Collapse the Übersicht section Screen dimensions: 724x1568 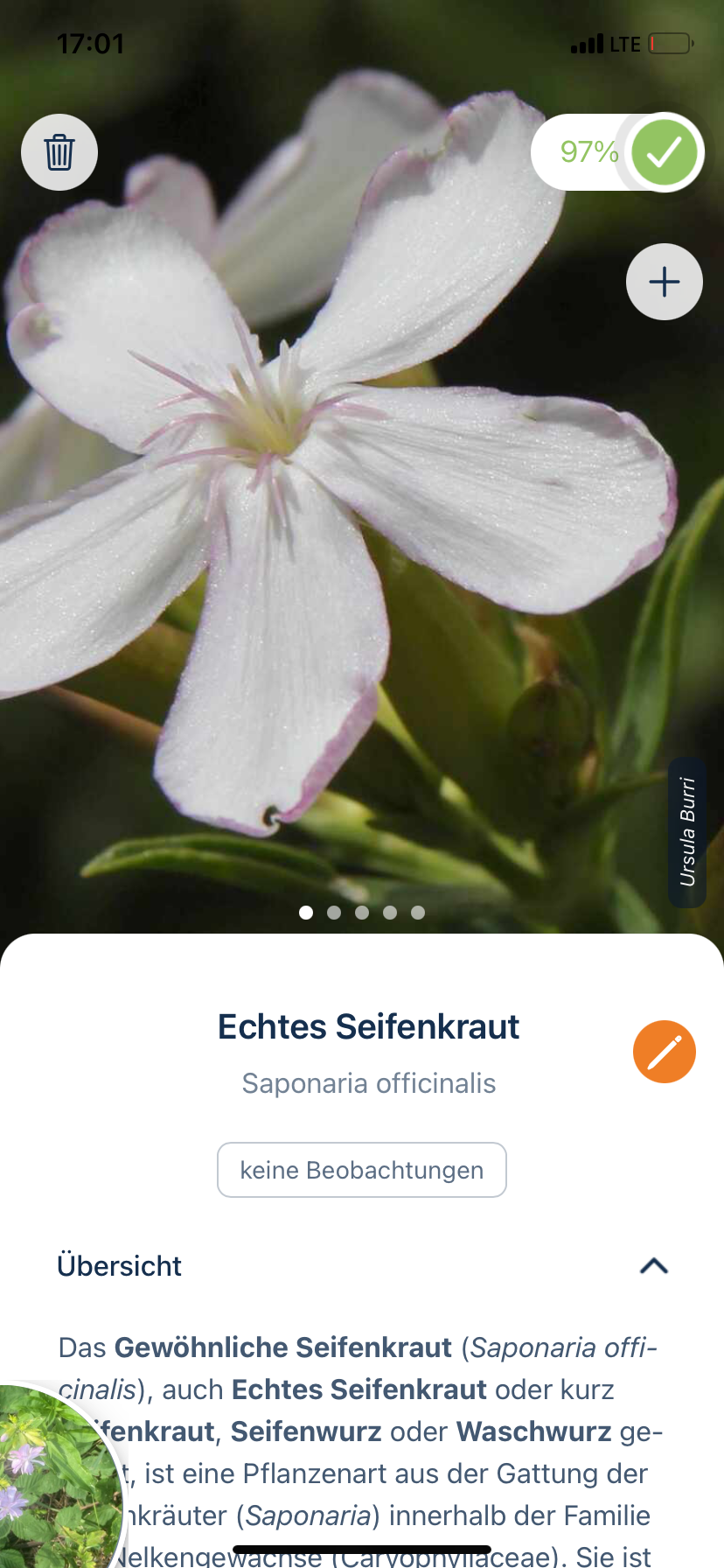coord(654,1266)
